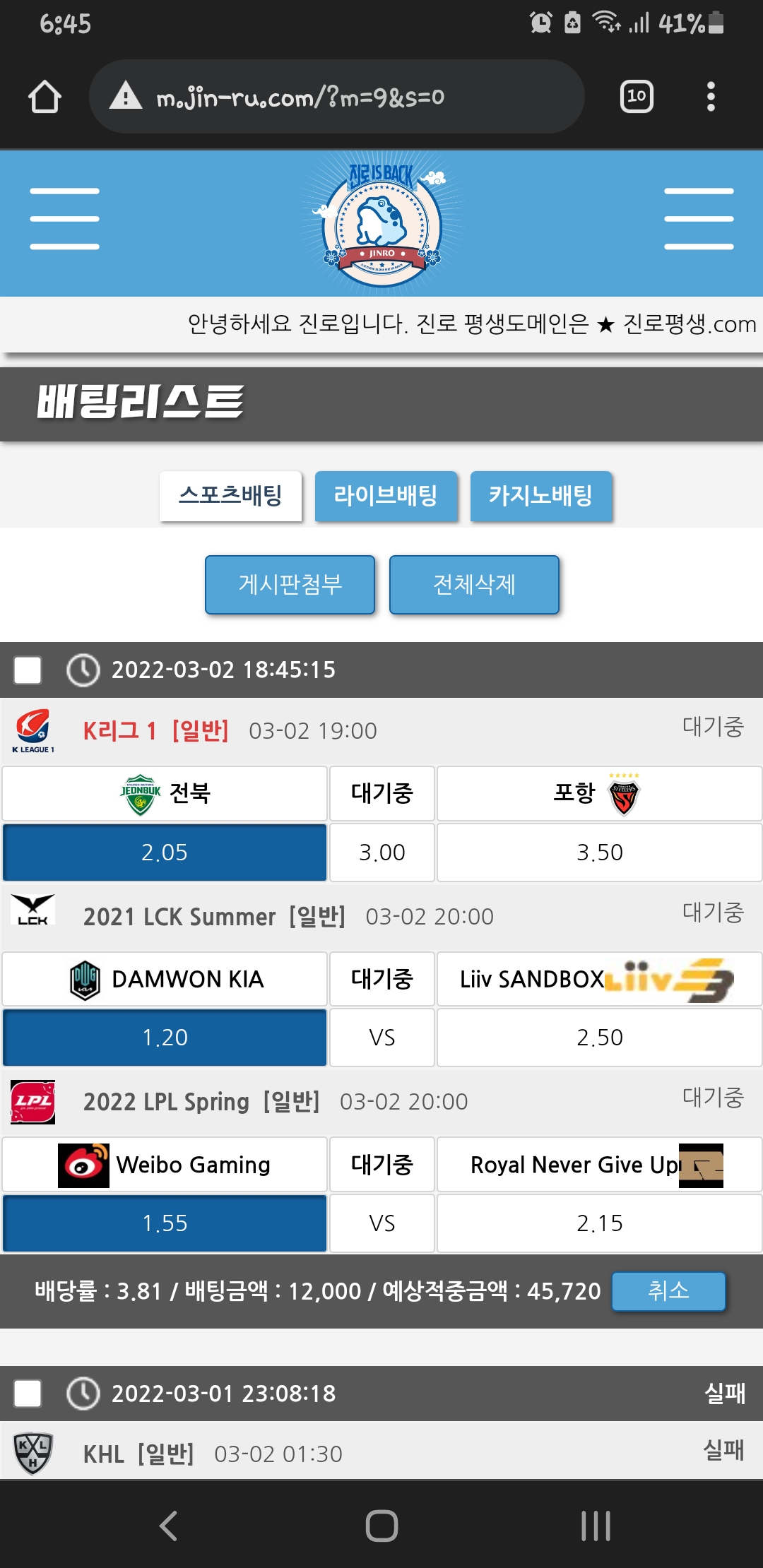Viewport: 763px width, 1568px height.
Task: Open the recent apps view
Action: tap(596, 1526)
